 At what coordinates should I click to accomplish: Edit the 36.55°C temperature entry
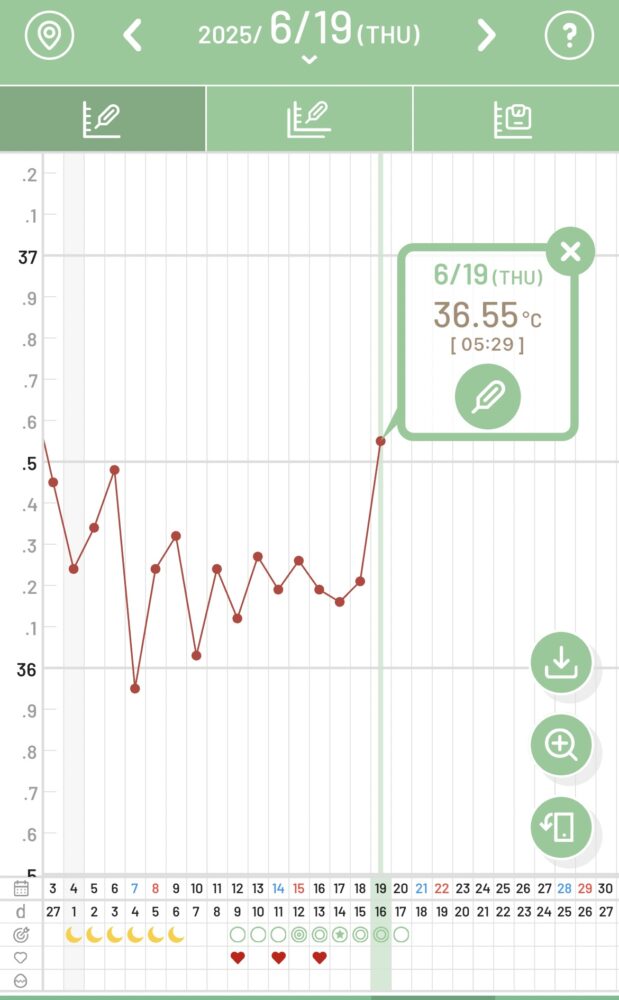(488, 397)
